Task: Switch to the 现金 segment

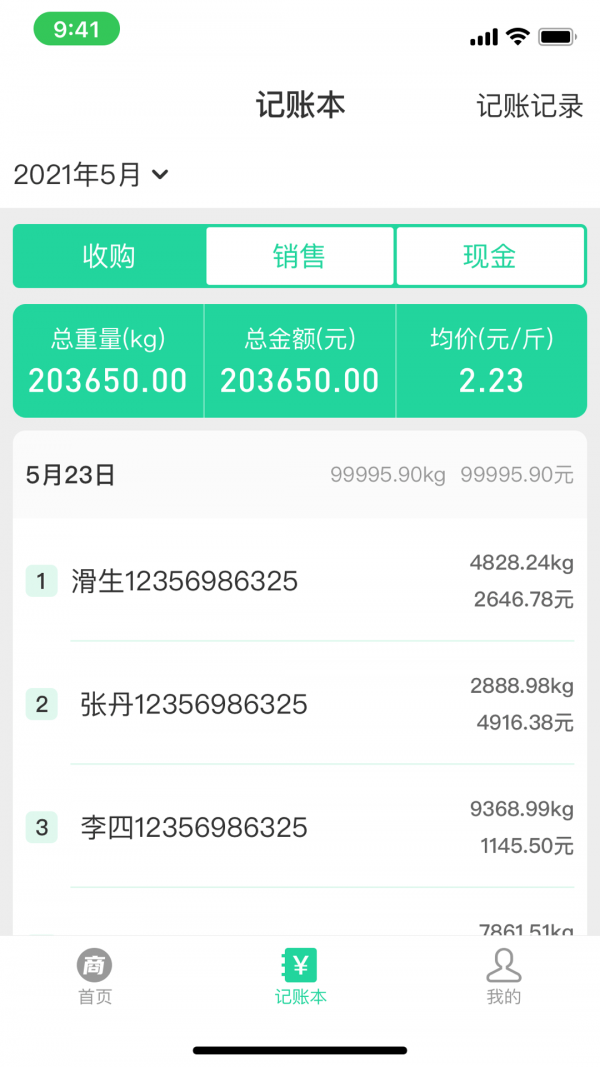Action: [x=489, y=256]
